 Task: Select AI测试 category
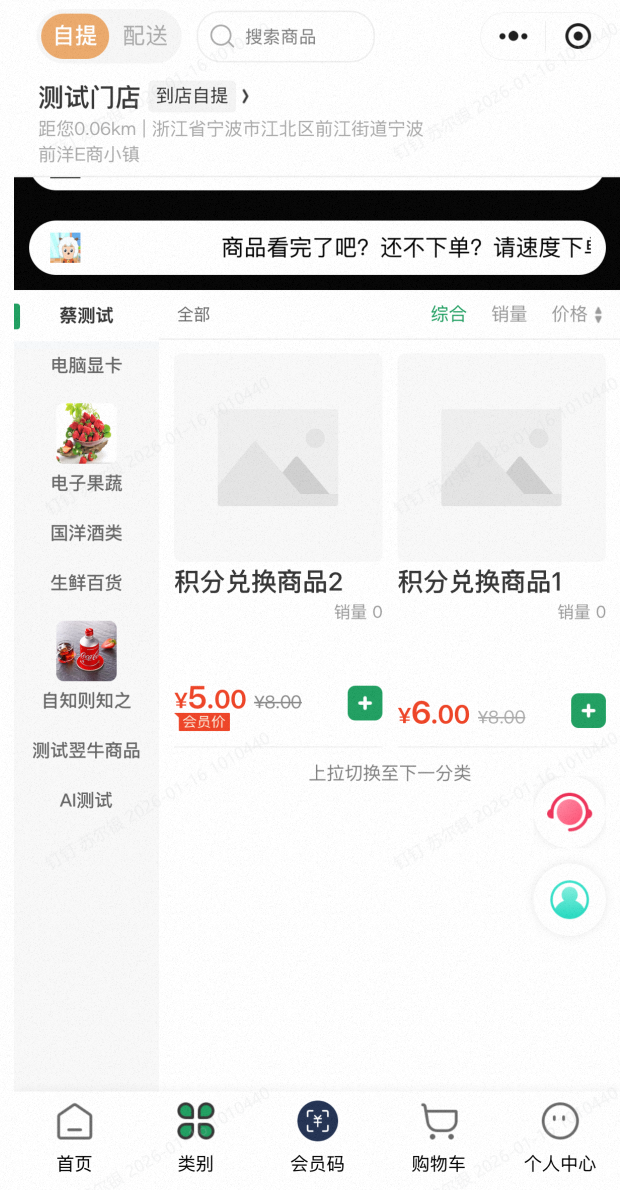(86, 800)
